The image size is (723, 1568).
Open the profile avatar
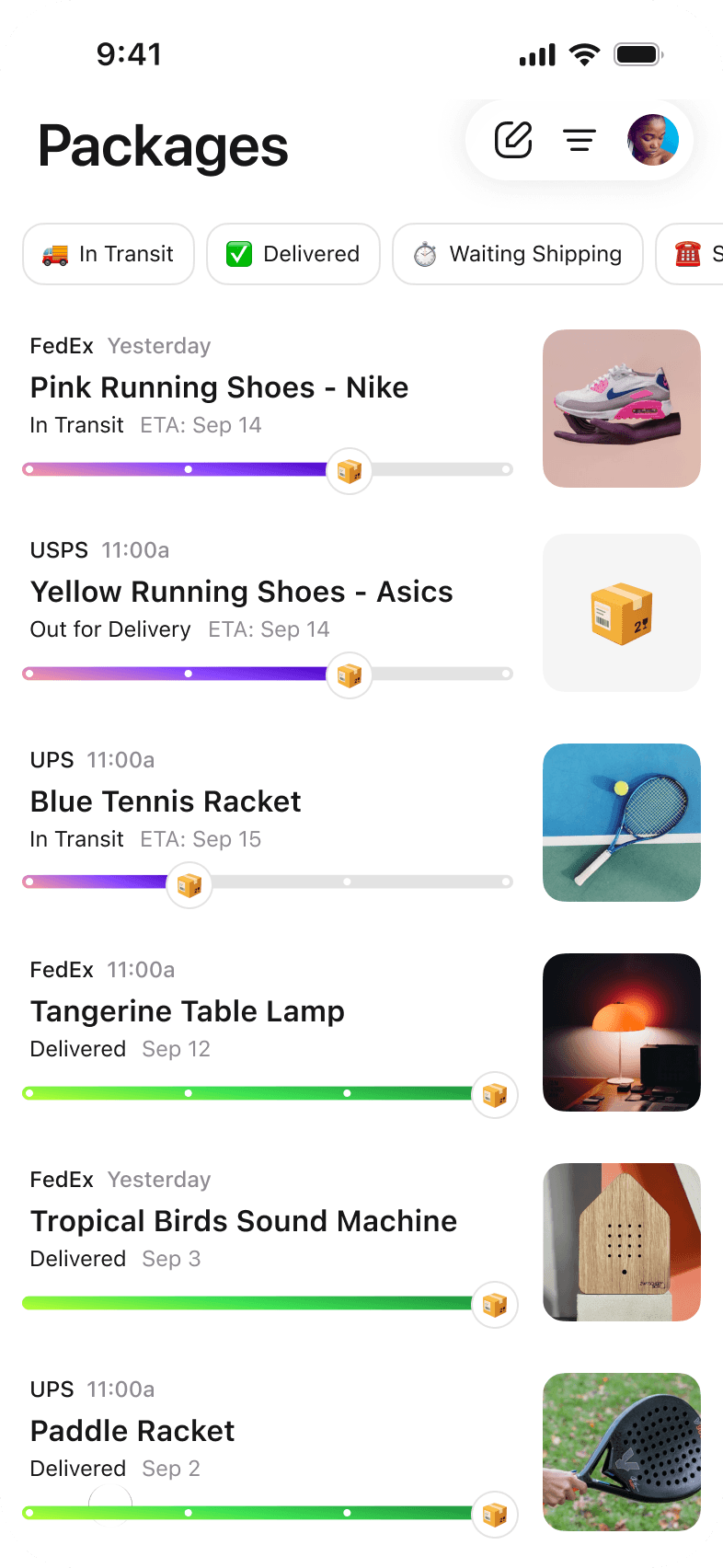point(653,140)
